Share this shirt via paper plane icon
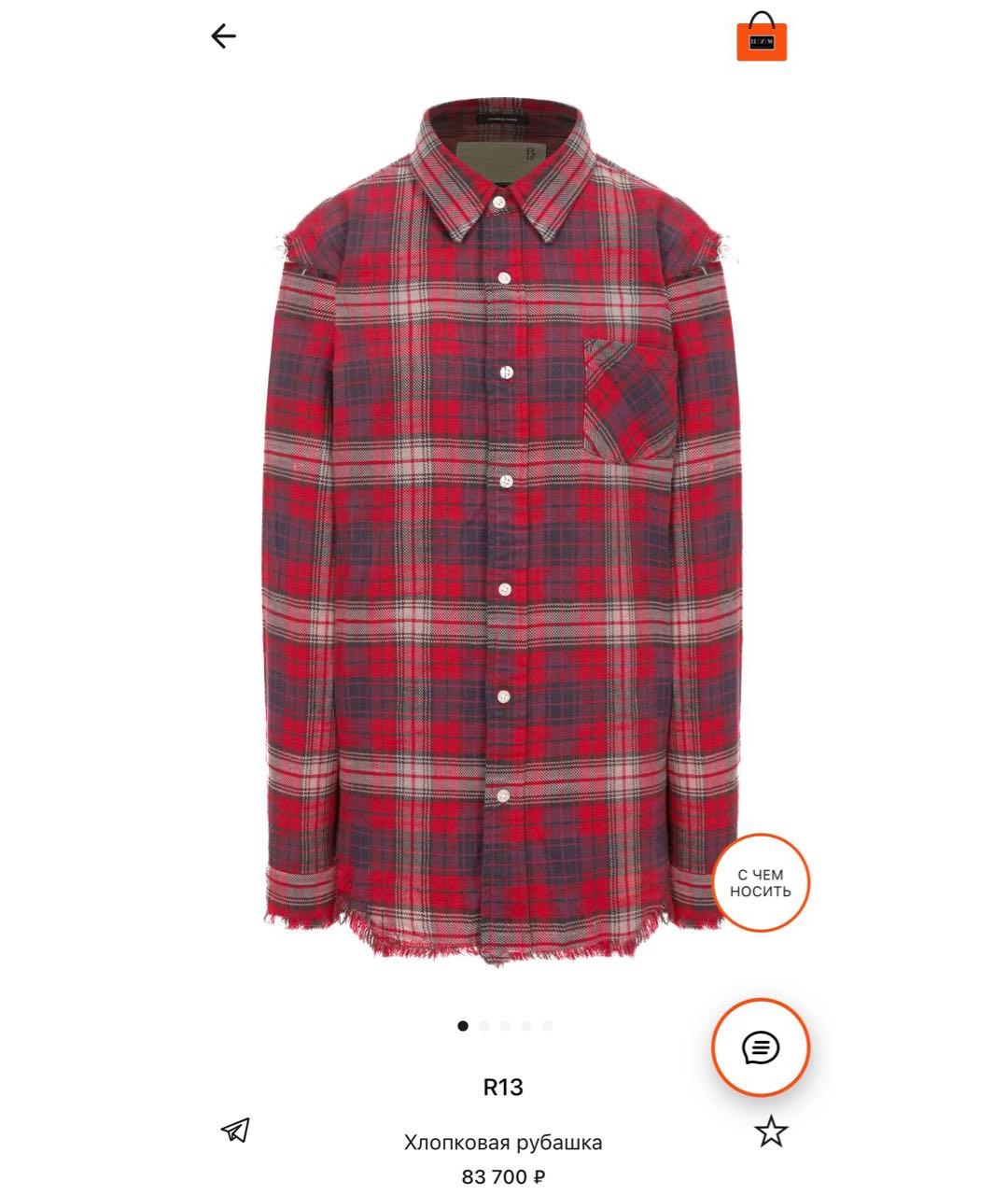The width and height of the screenshot is (1008, 1195). [x=235, y=1131]
